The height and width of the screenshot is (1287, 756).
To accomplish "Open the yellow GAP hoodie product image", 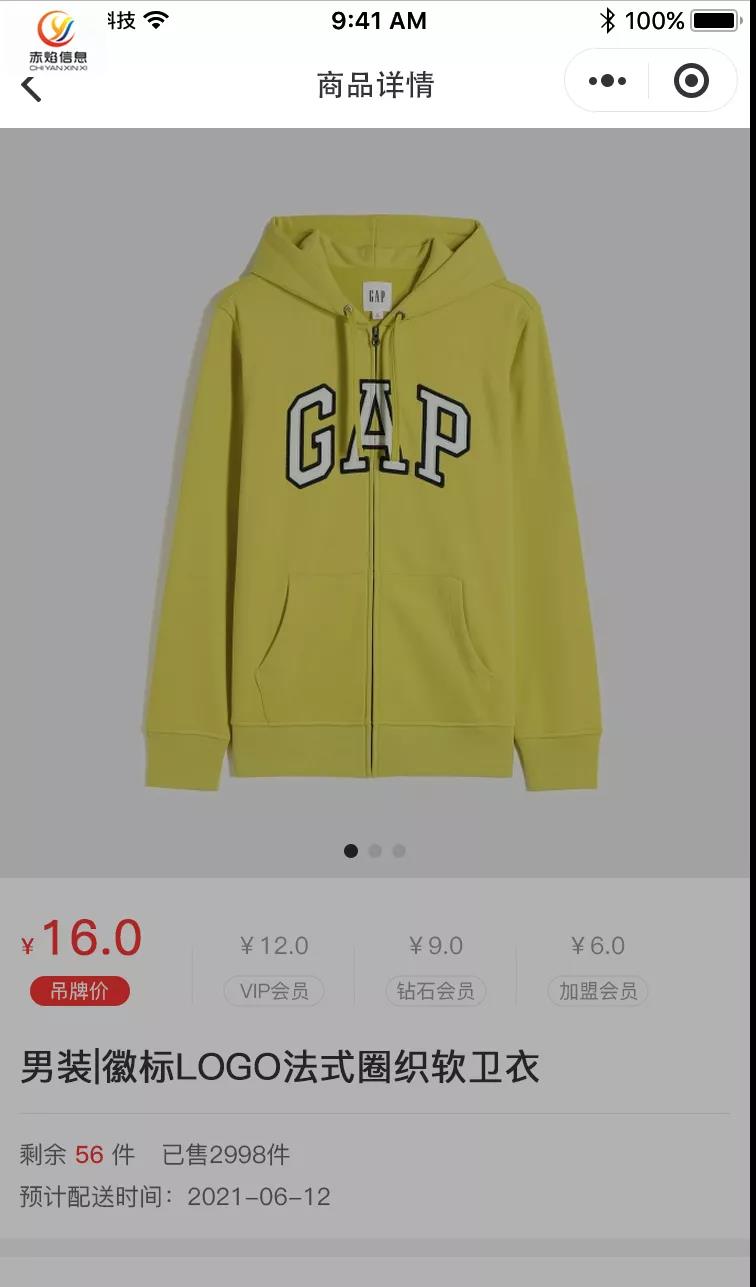I will pyautogui.click(x=376, y=500).
